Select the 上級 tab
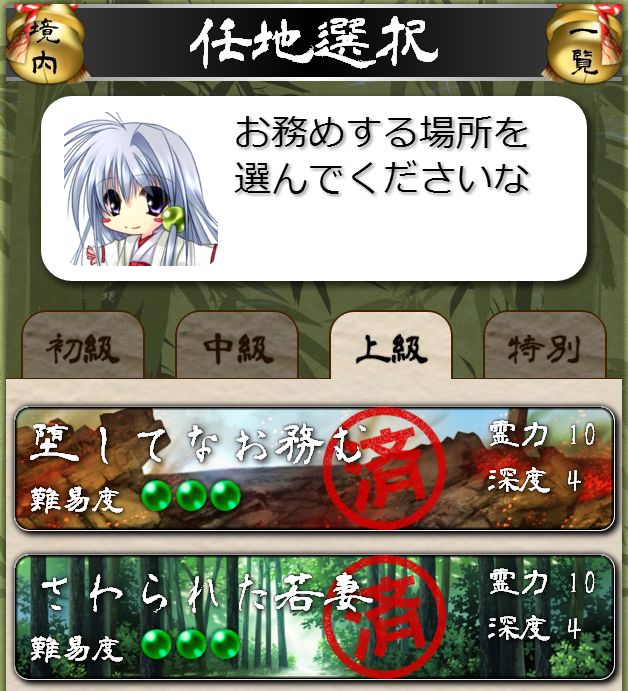The width and height of the screenshot is (628, 691). (391, 349)
